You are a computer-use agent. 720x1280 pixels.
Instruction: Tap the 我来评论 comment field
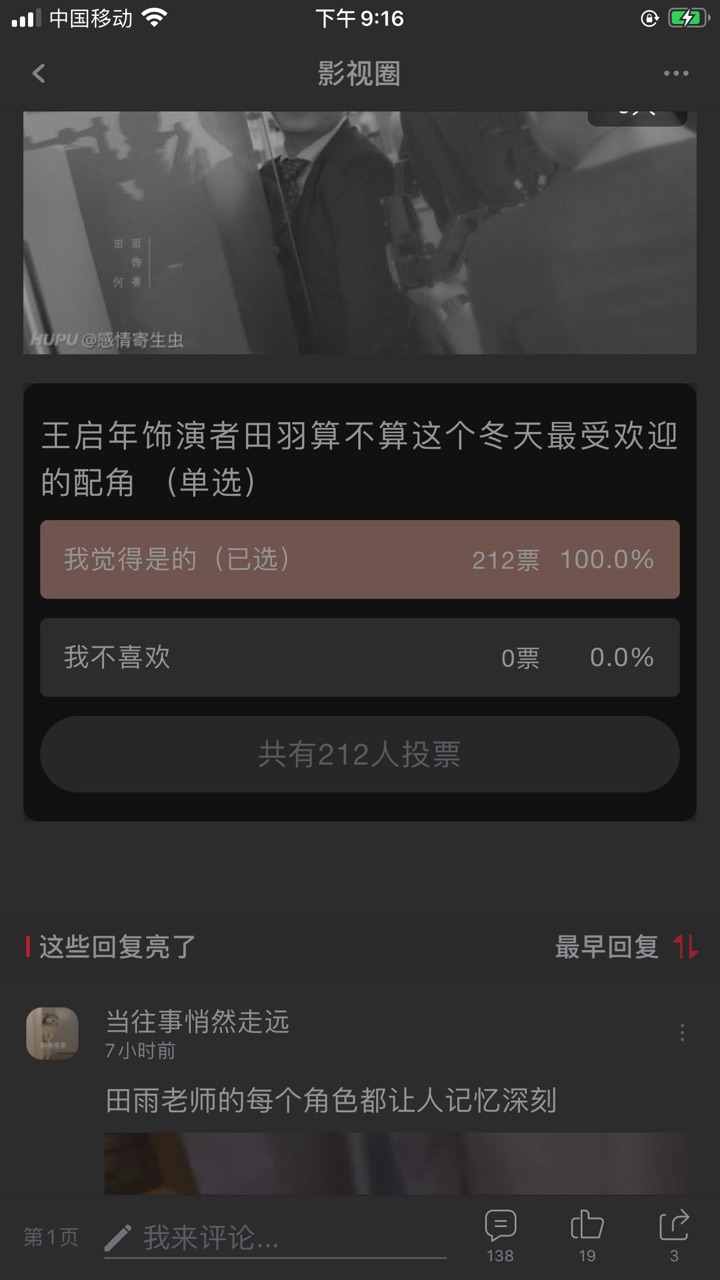click(x=275, y=1238)
